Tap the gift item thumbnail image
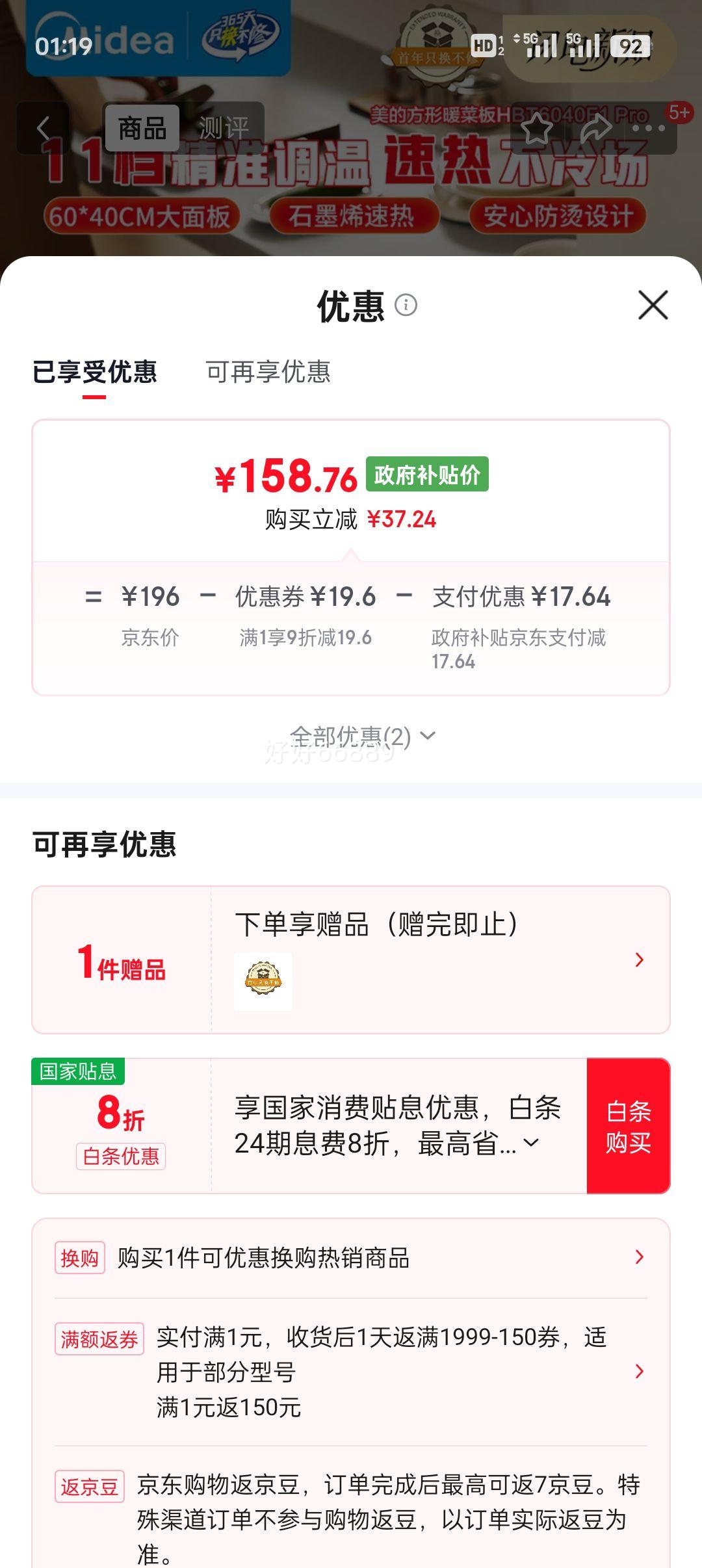702x1568 pixels. pos(265,982)
